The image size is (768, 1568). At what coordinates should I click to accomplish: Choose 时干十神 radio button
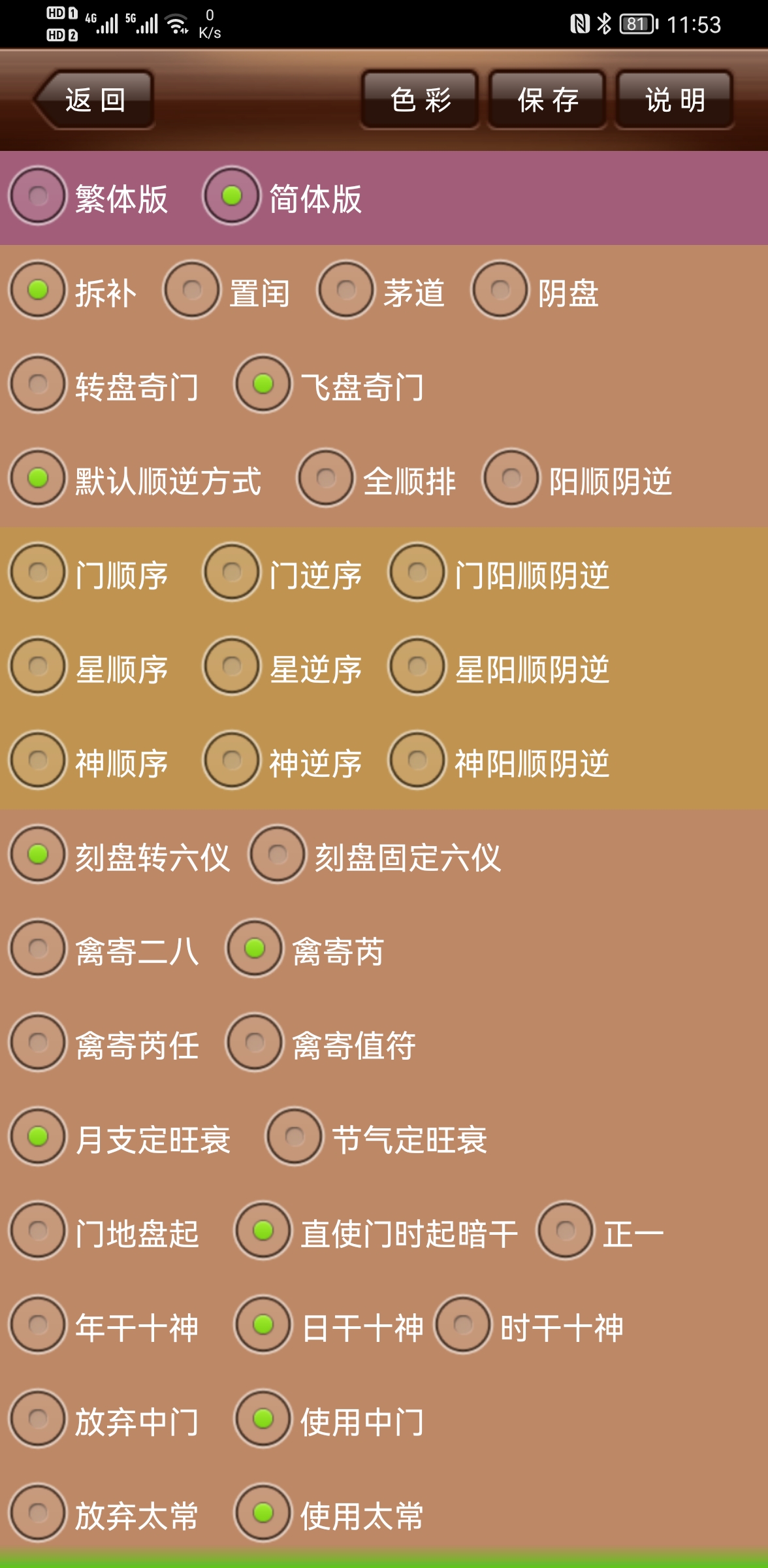pos(463,1325)
